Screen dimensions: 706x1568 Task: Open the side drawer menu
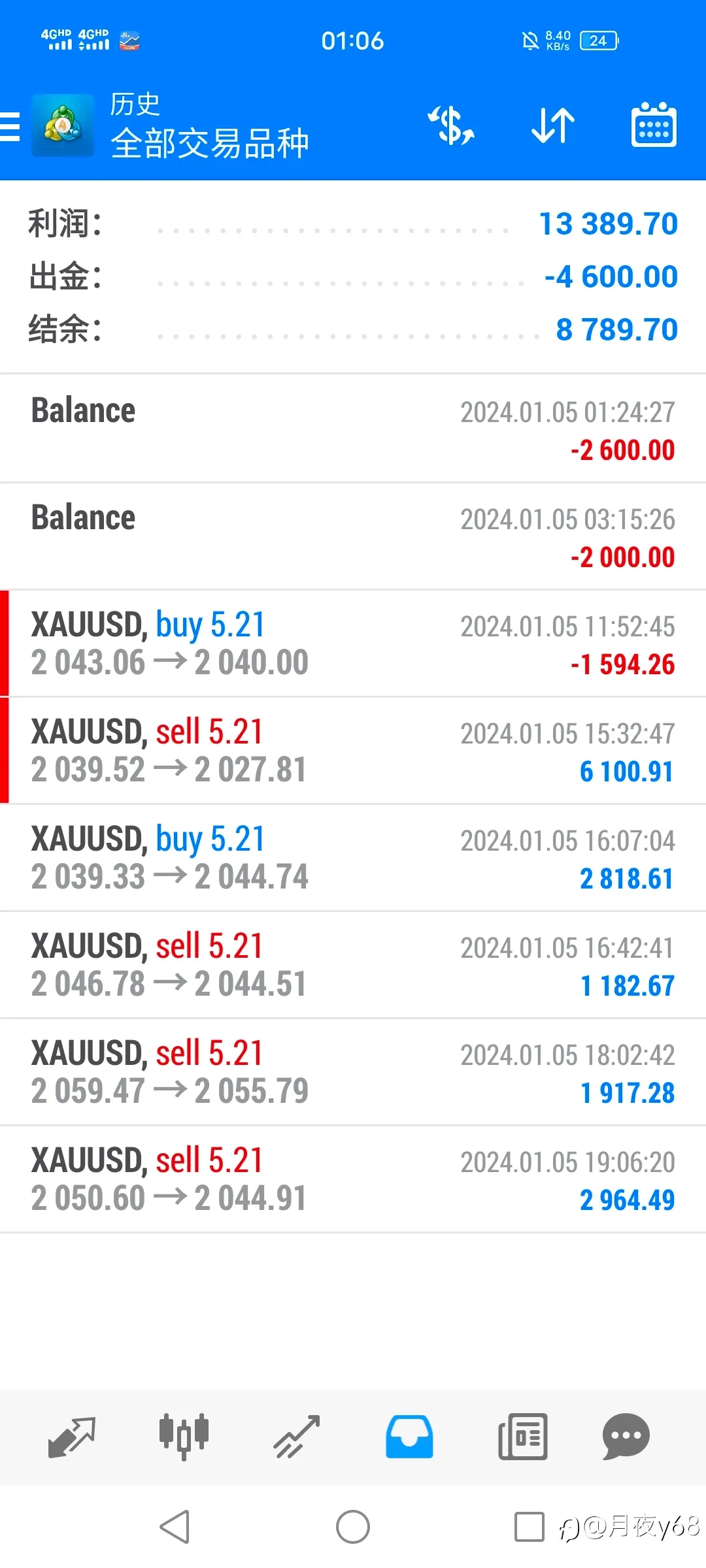tap(10, 126)
